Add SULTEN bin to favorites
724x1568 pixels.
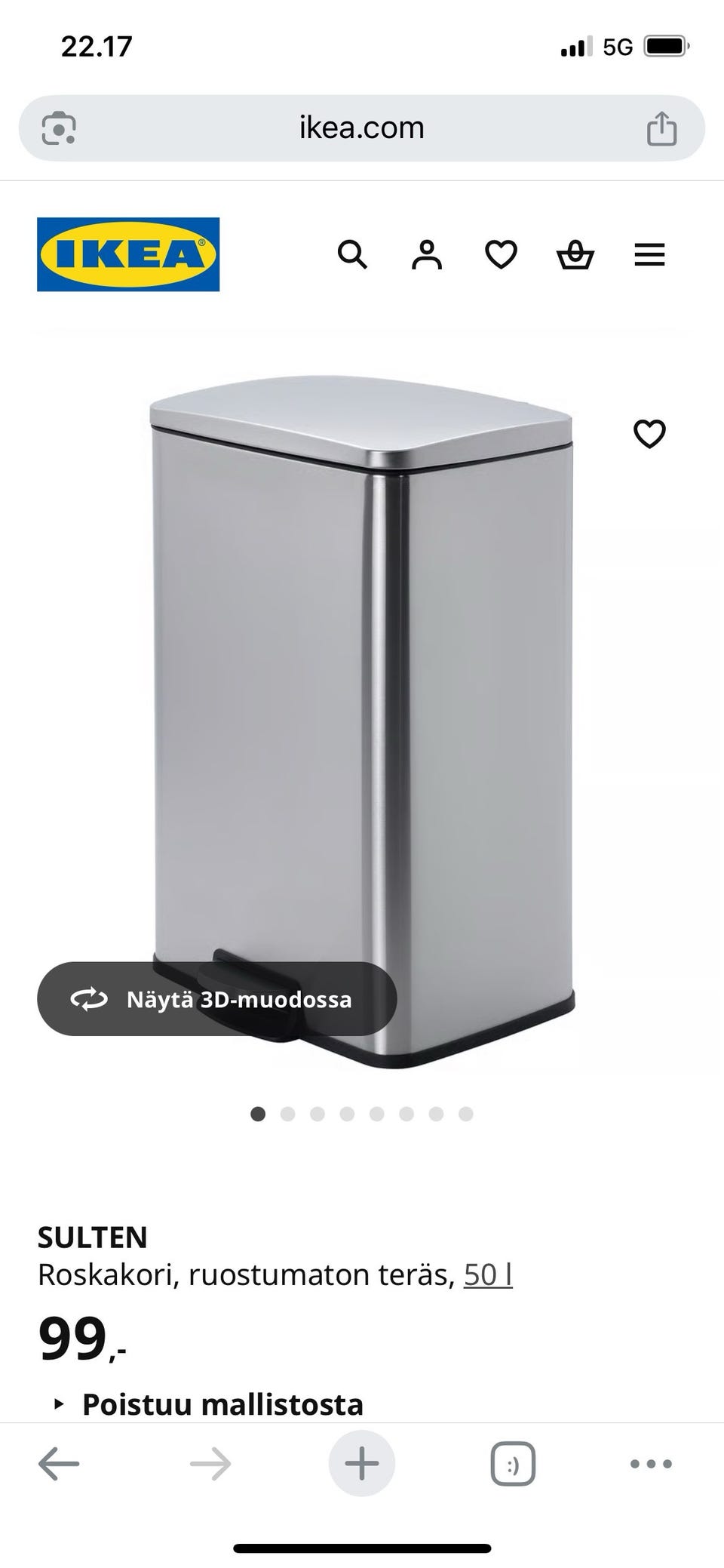point(649,434)
